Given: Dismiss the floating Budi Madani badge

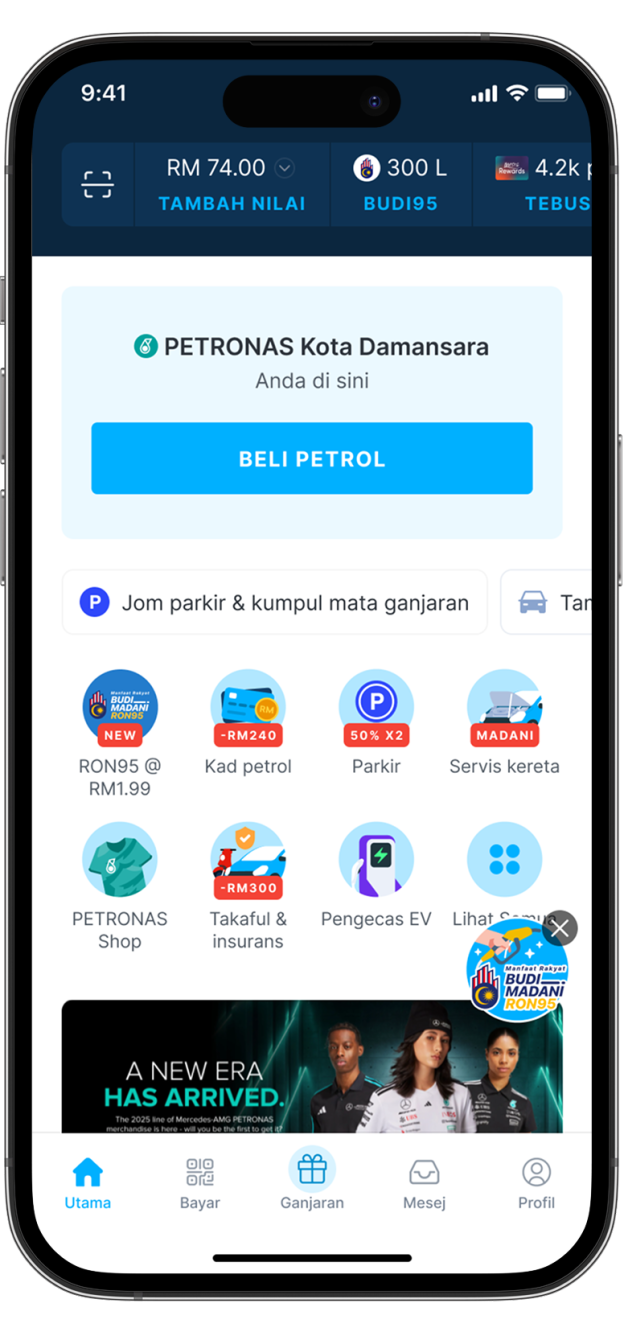Looking at the screenshot, I should 560,929.
